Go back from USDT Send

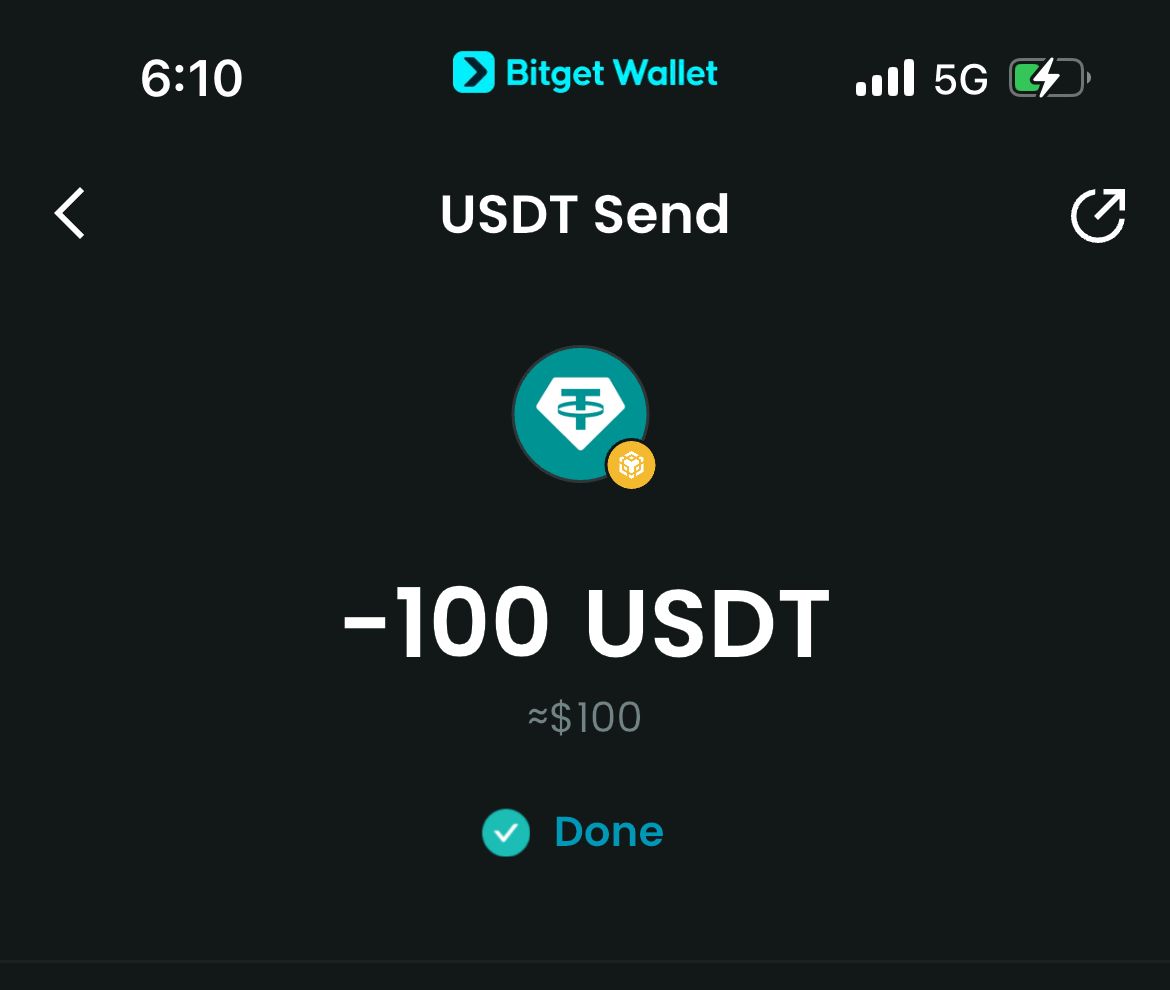[70, 214]
